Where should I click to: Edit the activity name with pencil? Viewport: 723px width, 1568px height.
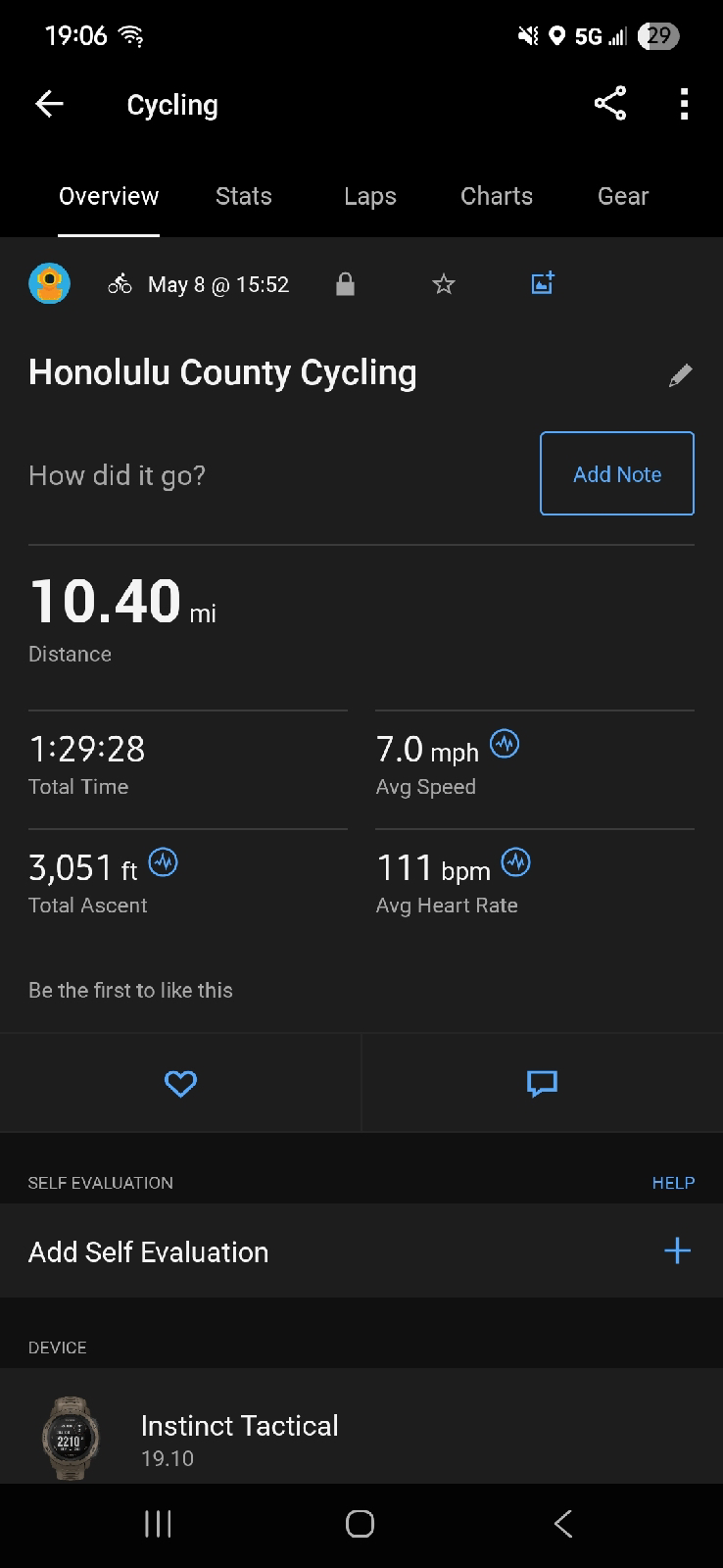point(681,374)
